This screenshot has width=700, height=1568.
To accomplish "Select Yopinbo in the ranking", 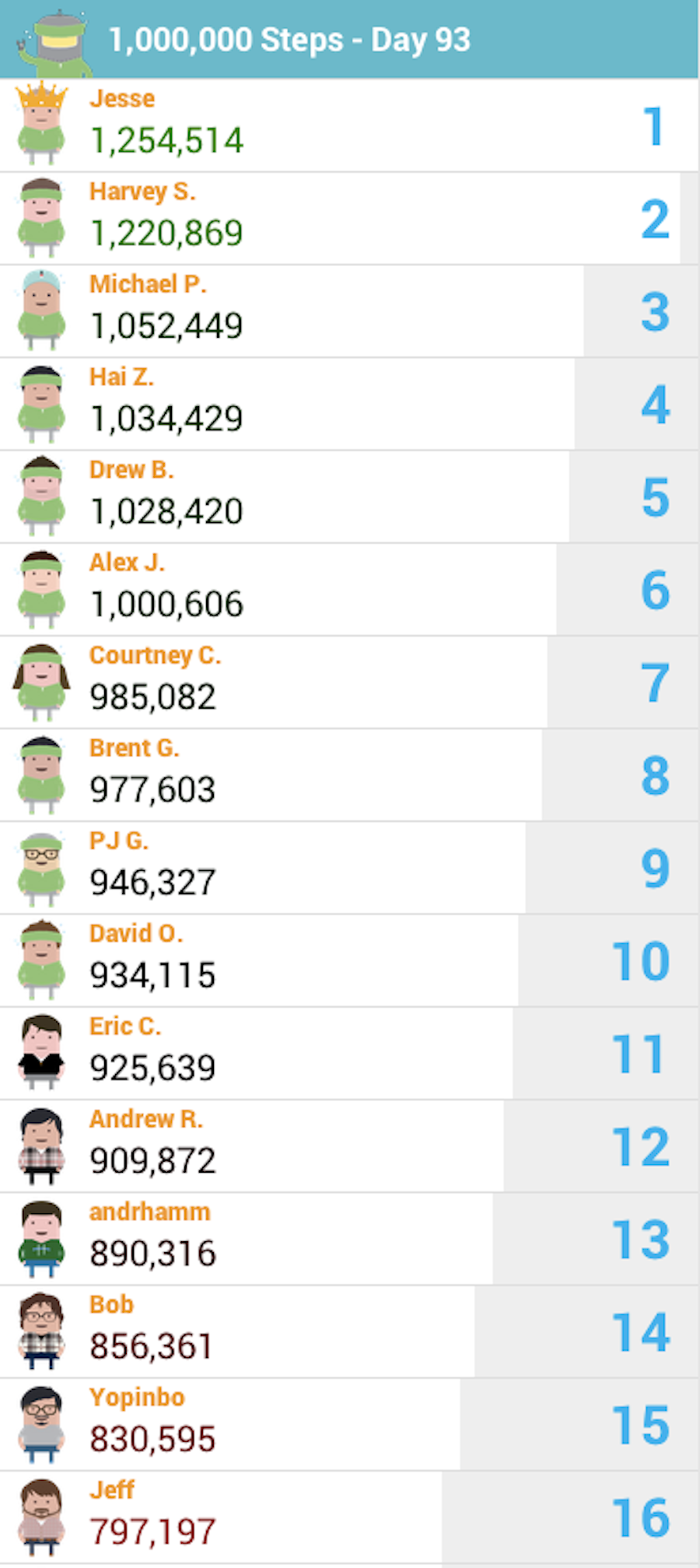I will pyautogui.click(x=350, y=1423).
